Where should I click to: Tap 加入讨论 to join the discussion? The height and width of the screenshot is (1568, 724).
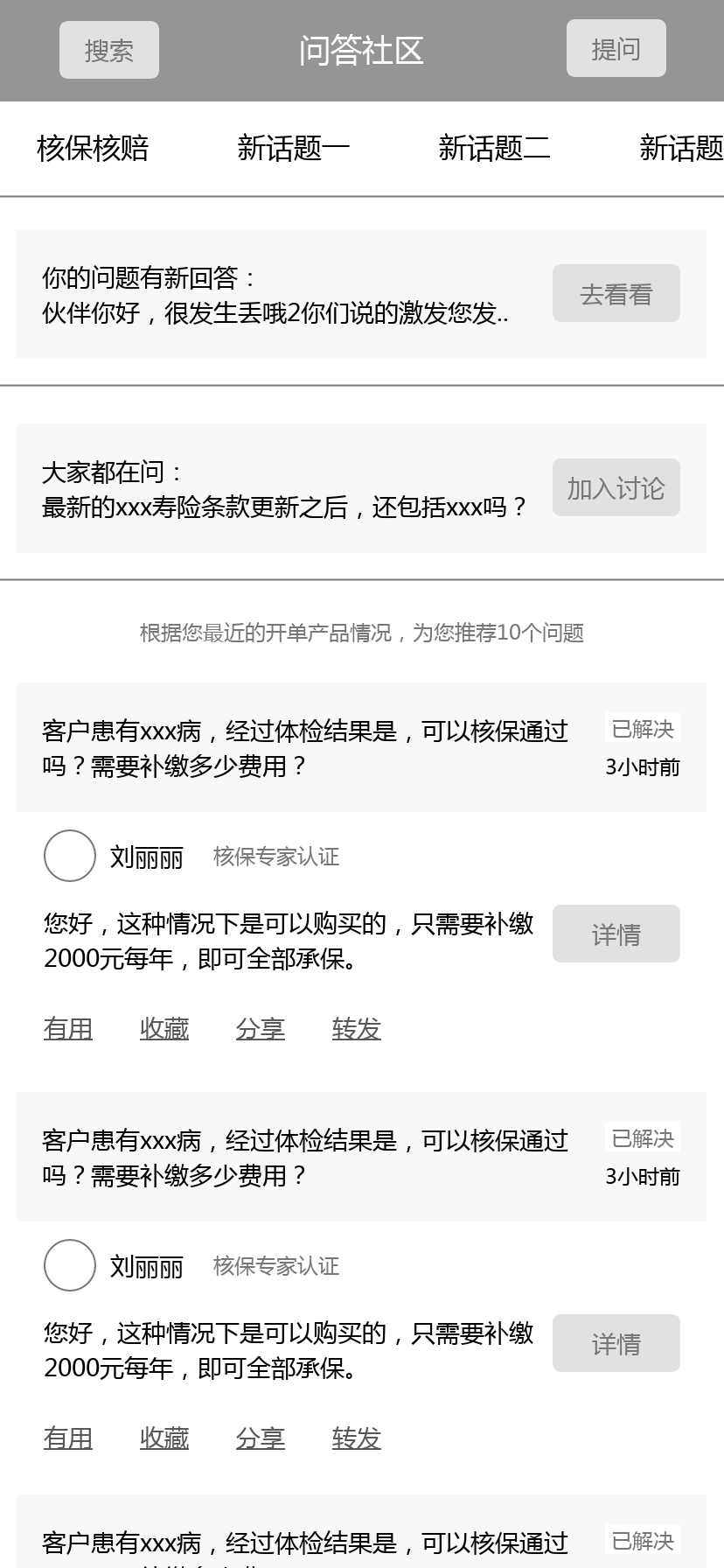point(616,487)
